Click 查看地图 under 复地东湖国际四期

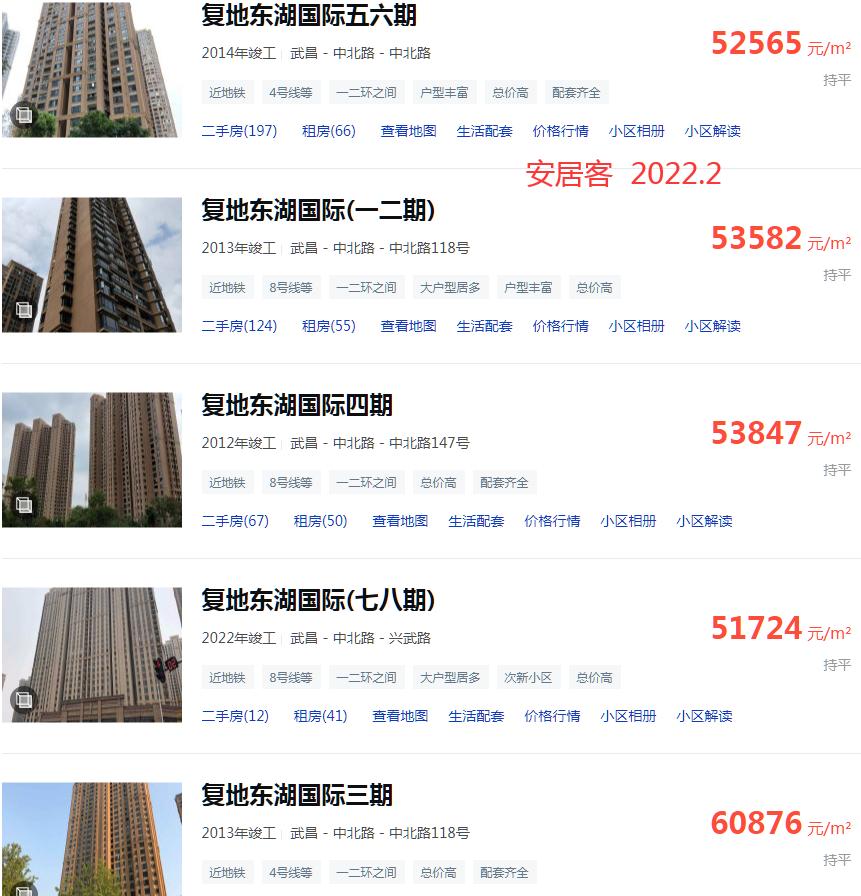[x=399, y=521]
